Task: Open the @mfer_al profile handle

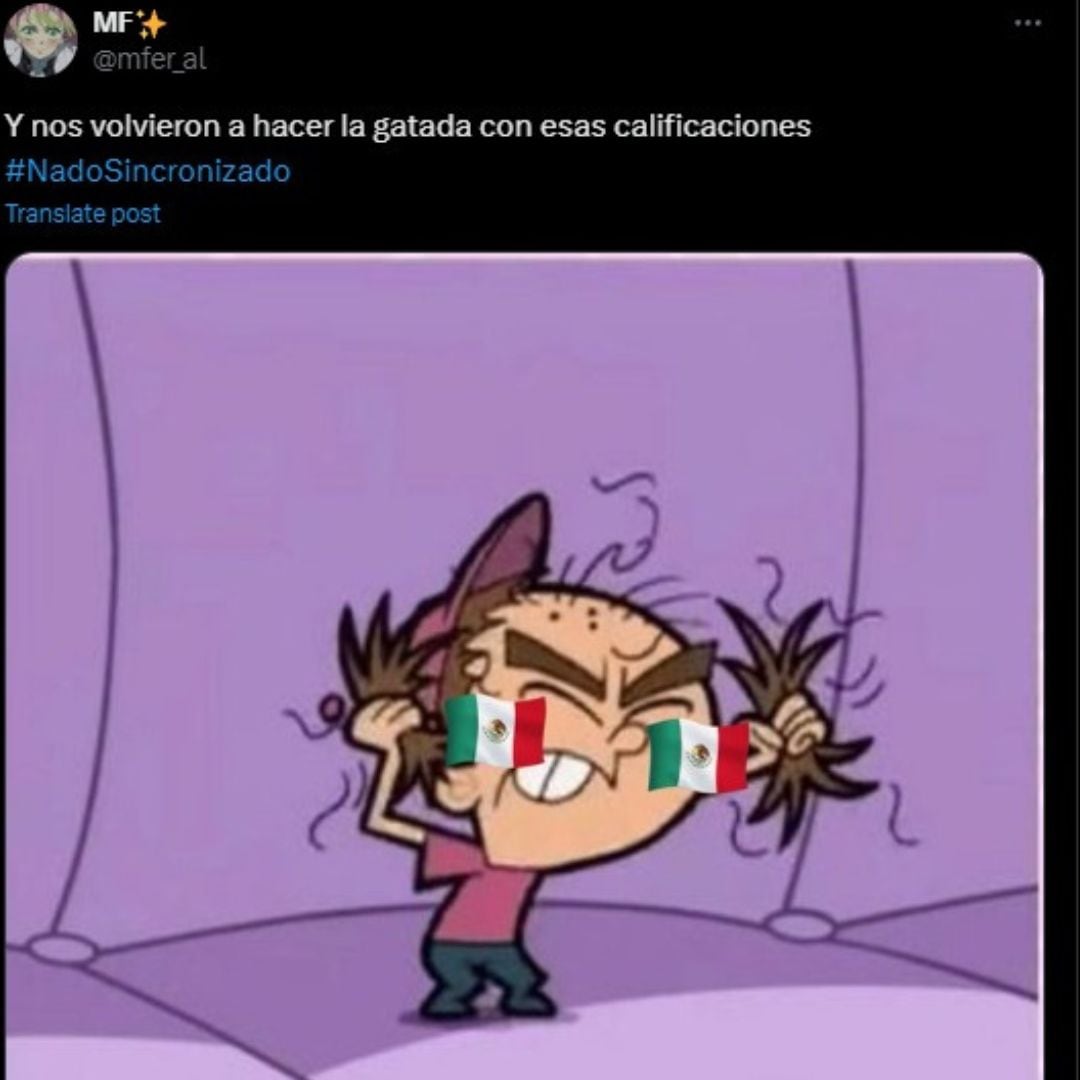Action: pyautogui.click(x=150, y=60)
